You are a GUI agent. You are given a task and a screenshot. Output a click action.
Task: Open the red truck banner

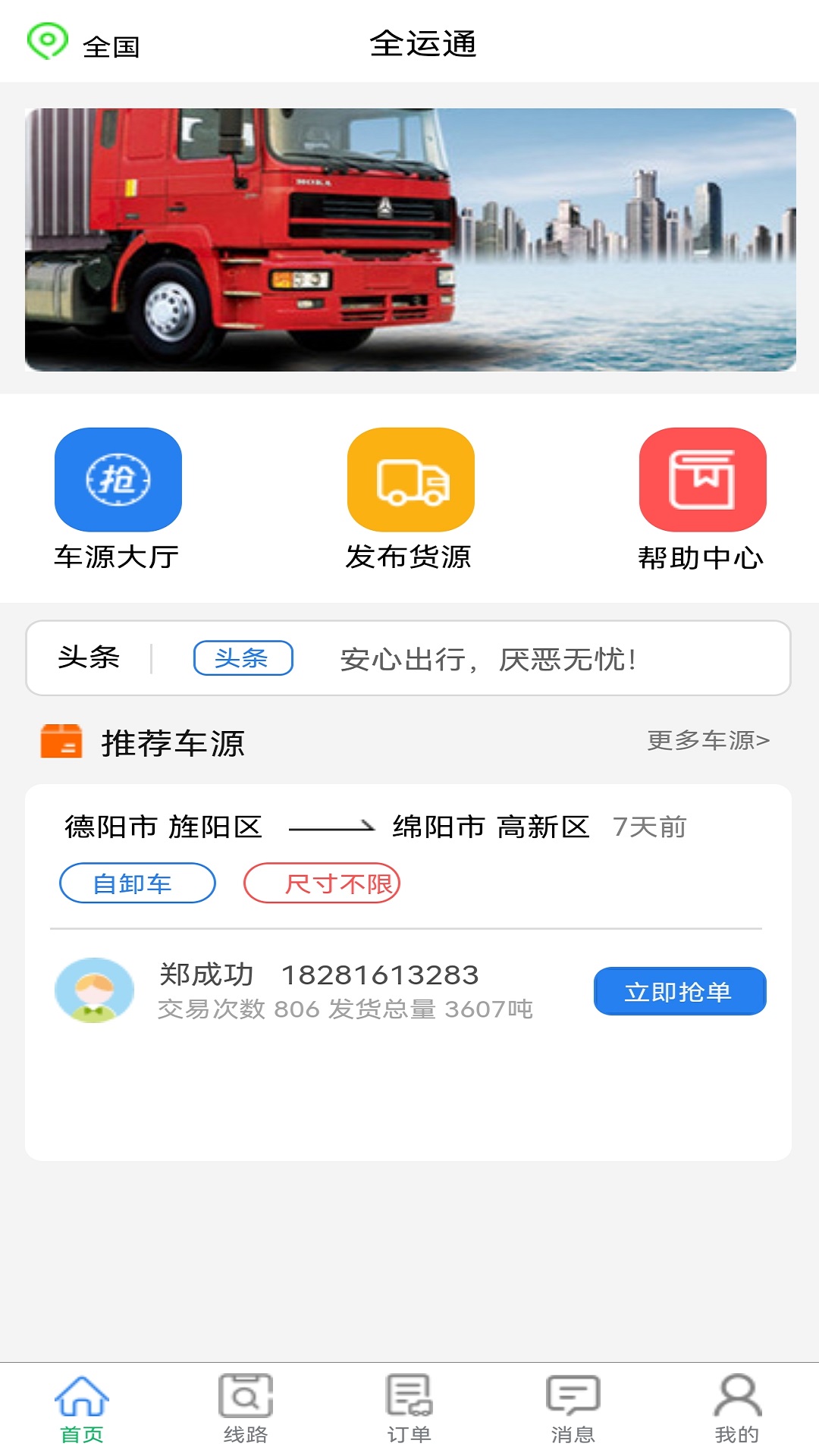pos(410,240)
